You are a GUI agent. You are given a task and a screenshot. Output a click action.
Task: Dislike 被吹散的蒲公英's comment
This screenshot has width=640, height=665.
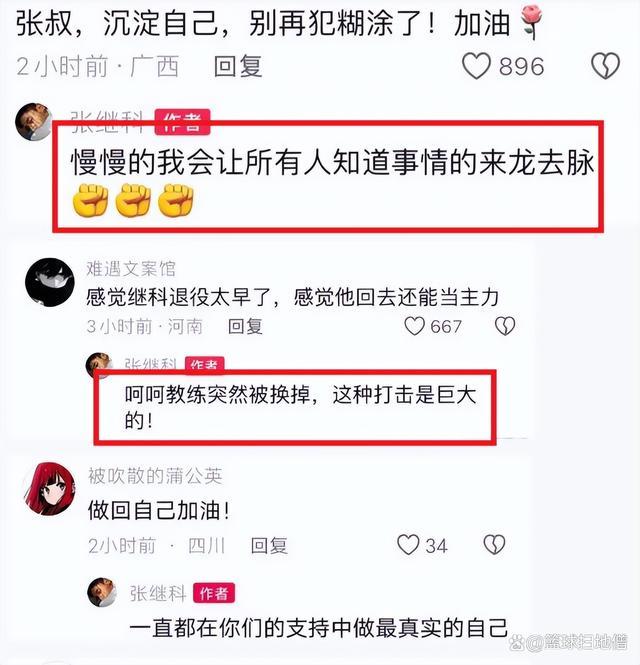[x=494, y=545]
